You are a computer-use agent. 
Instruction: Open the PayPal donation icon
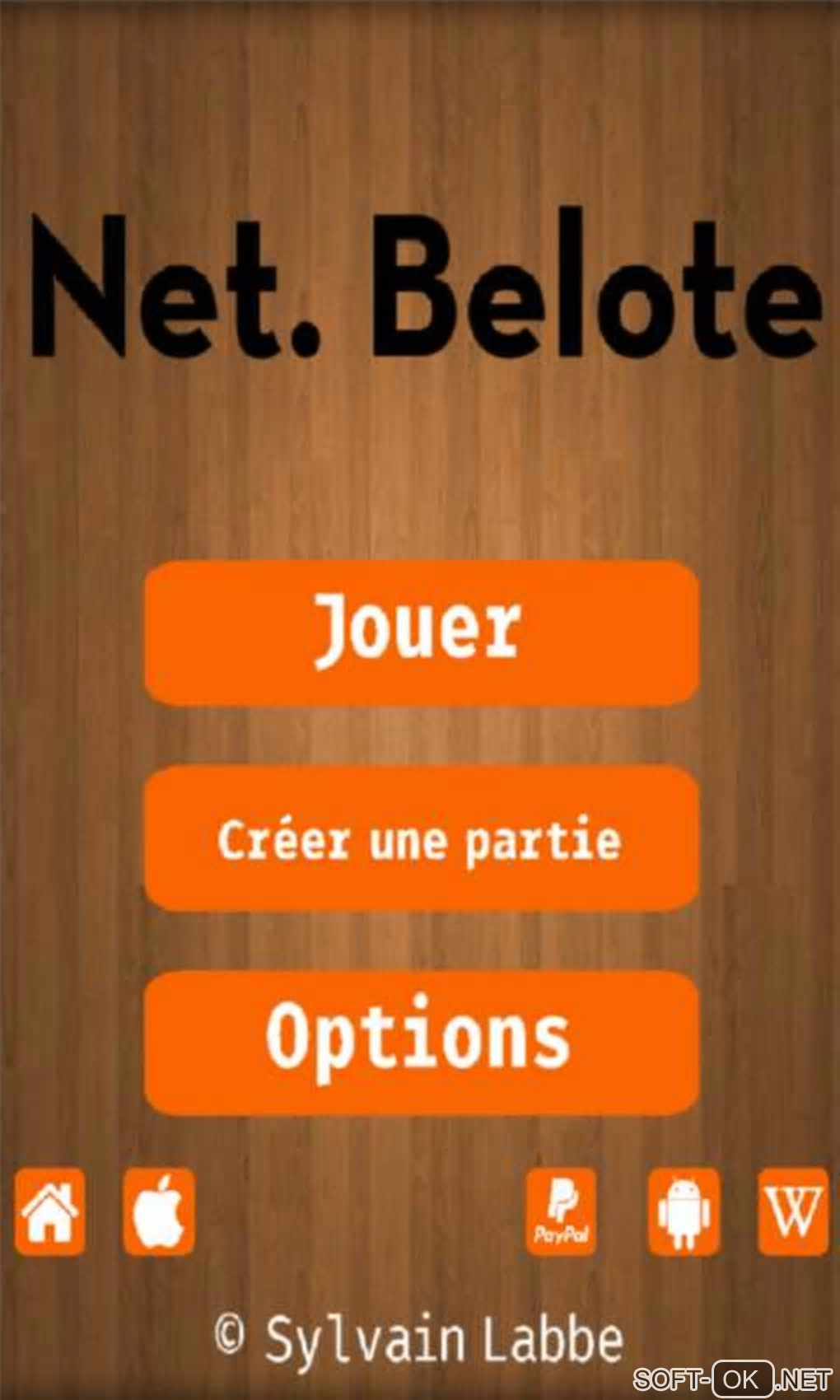561,1211
